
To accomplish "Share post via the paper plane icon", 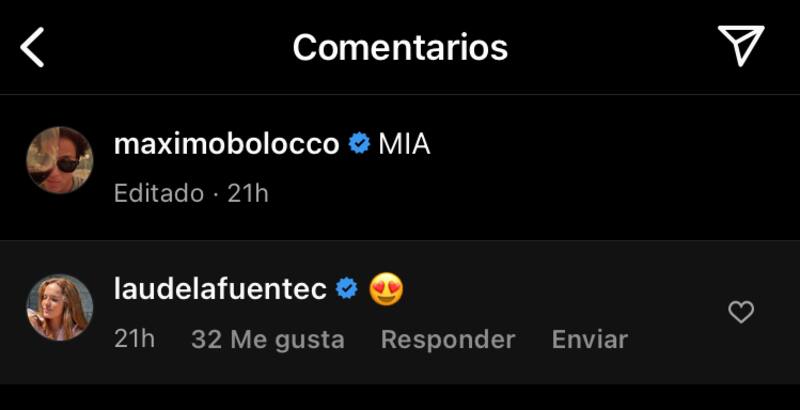I will pos(741,46).
